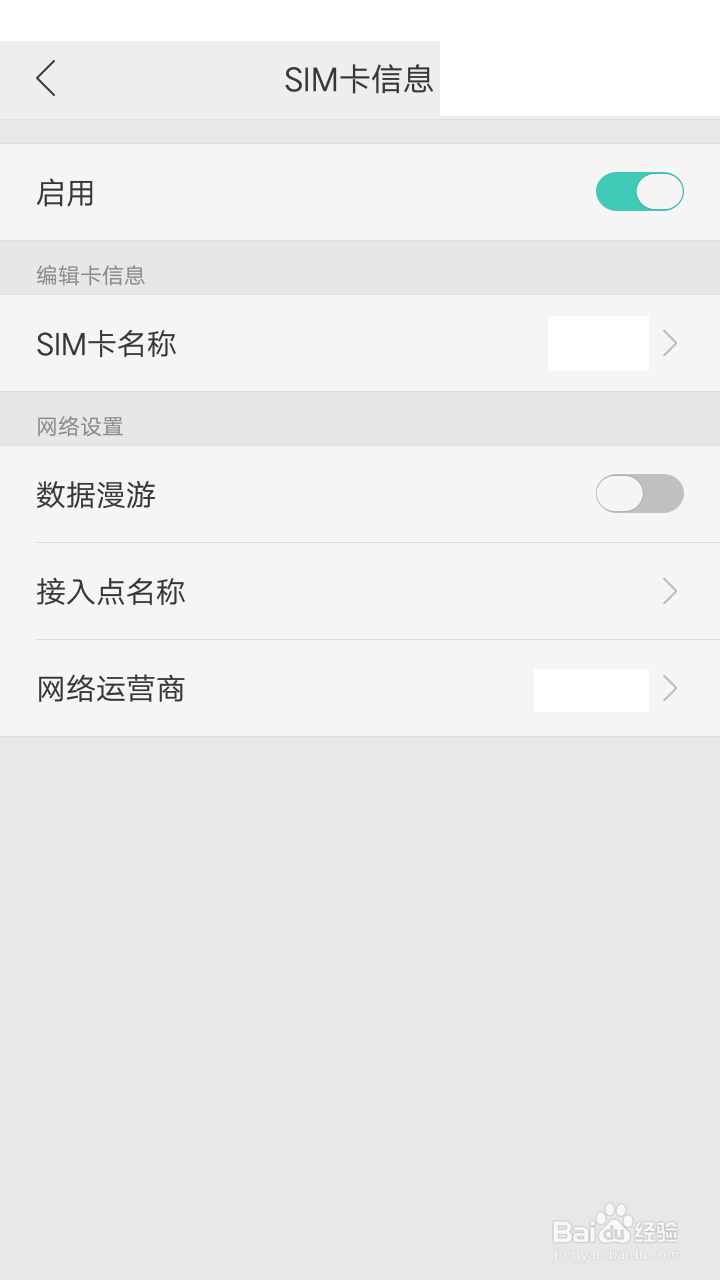Open the 接入点名称 settings row
The height and width of the screenshot is (1280, 720).
112,592
